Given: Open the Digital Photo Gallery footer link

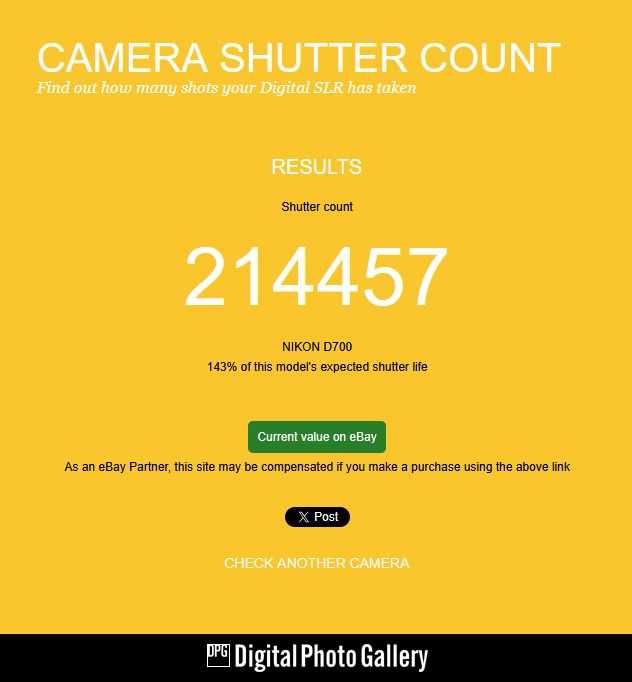Looking at the screenshot, I should tap(317, 657).
